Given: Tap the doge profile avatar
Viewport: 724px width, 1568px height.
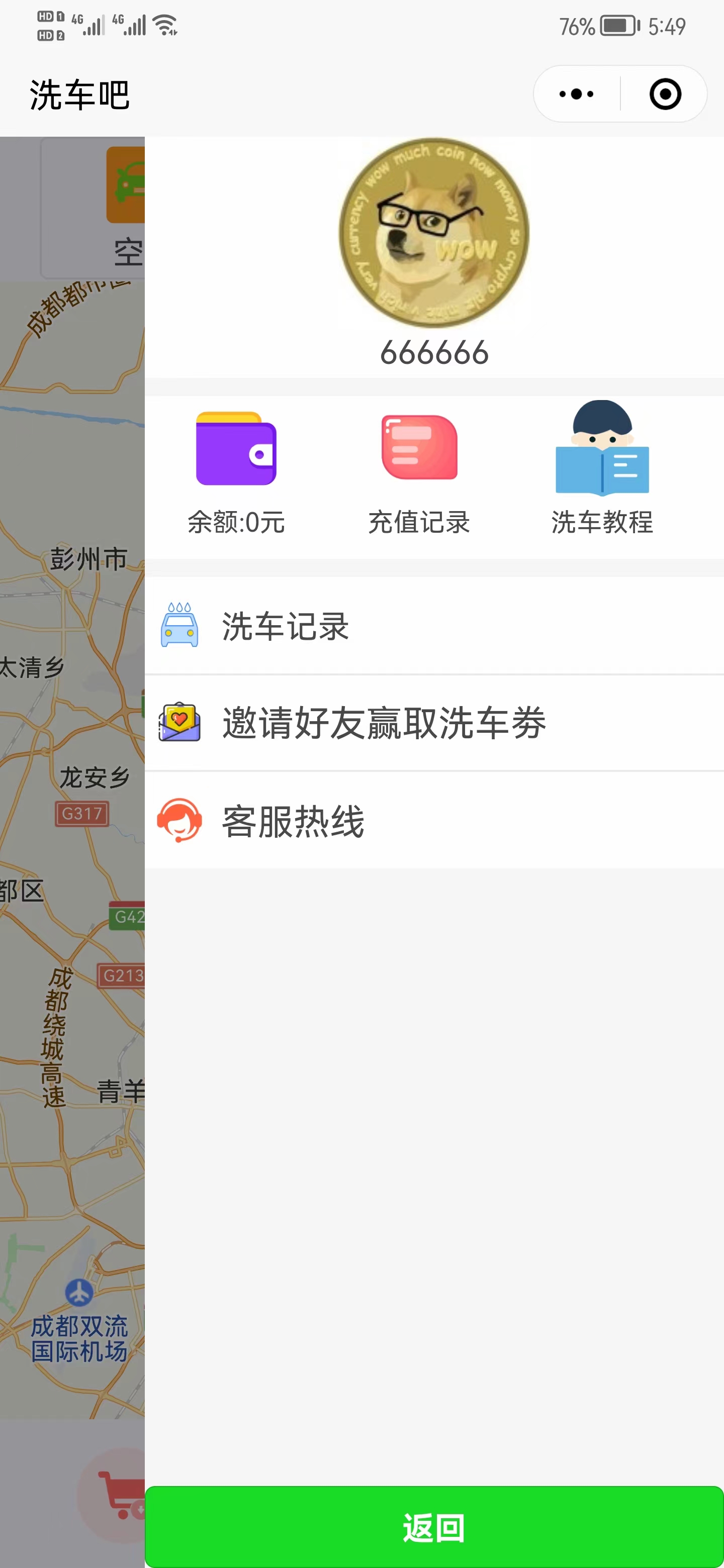Looking at the screenshot, I should 433,233.
